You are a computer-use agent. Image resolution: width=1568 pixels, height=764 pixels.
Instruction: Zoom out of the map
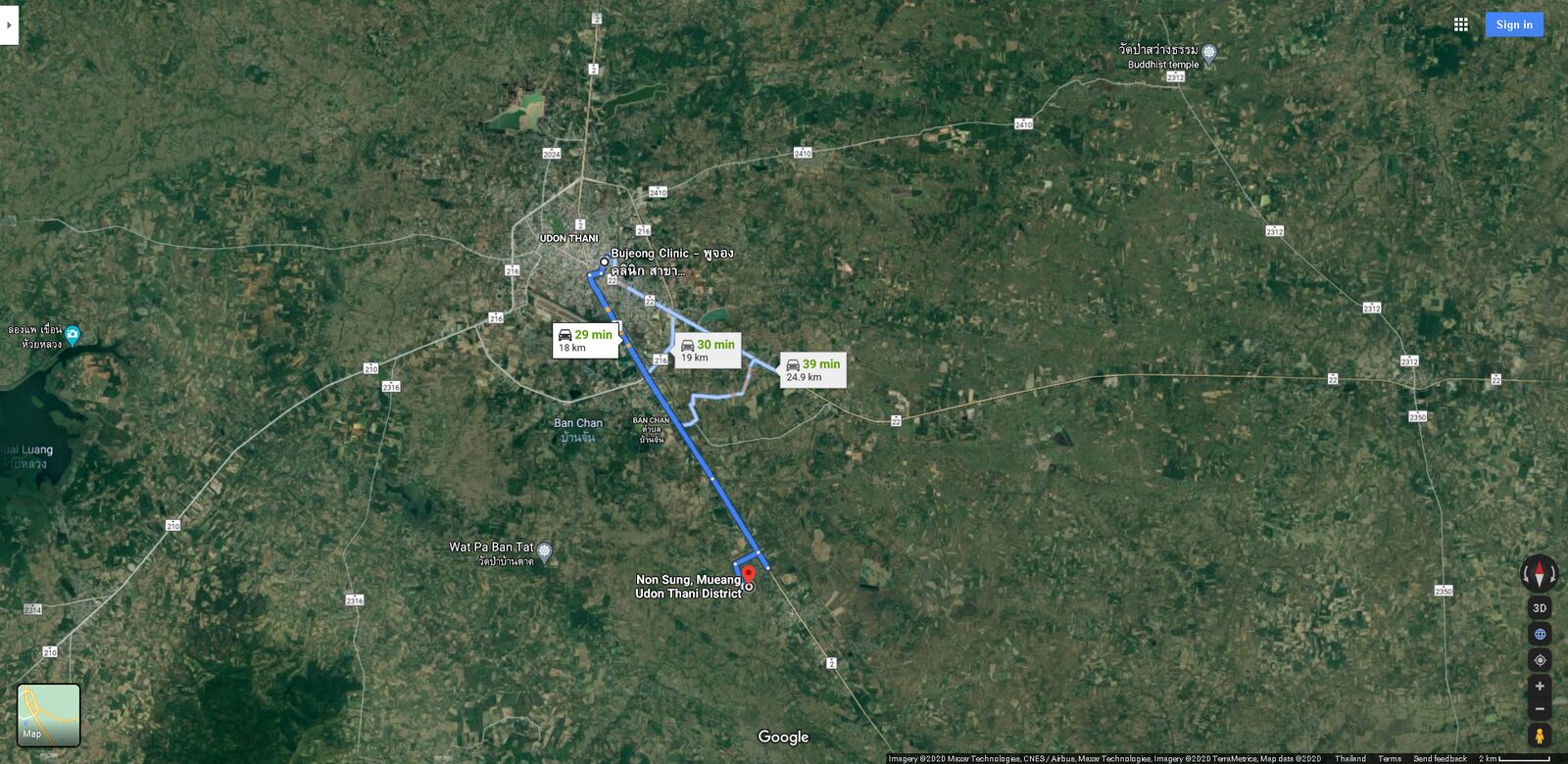click(x=1539, y=708)
